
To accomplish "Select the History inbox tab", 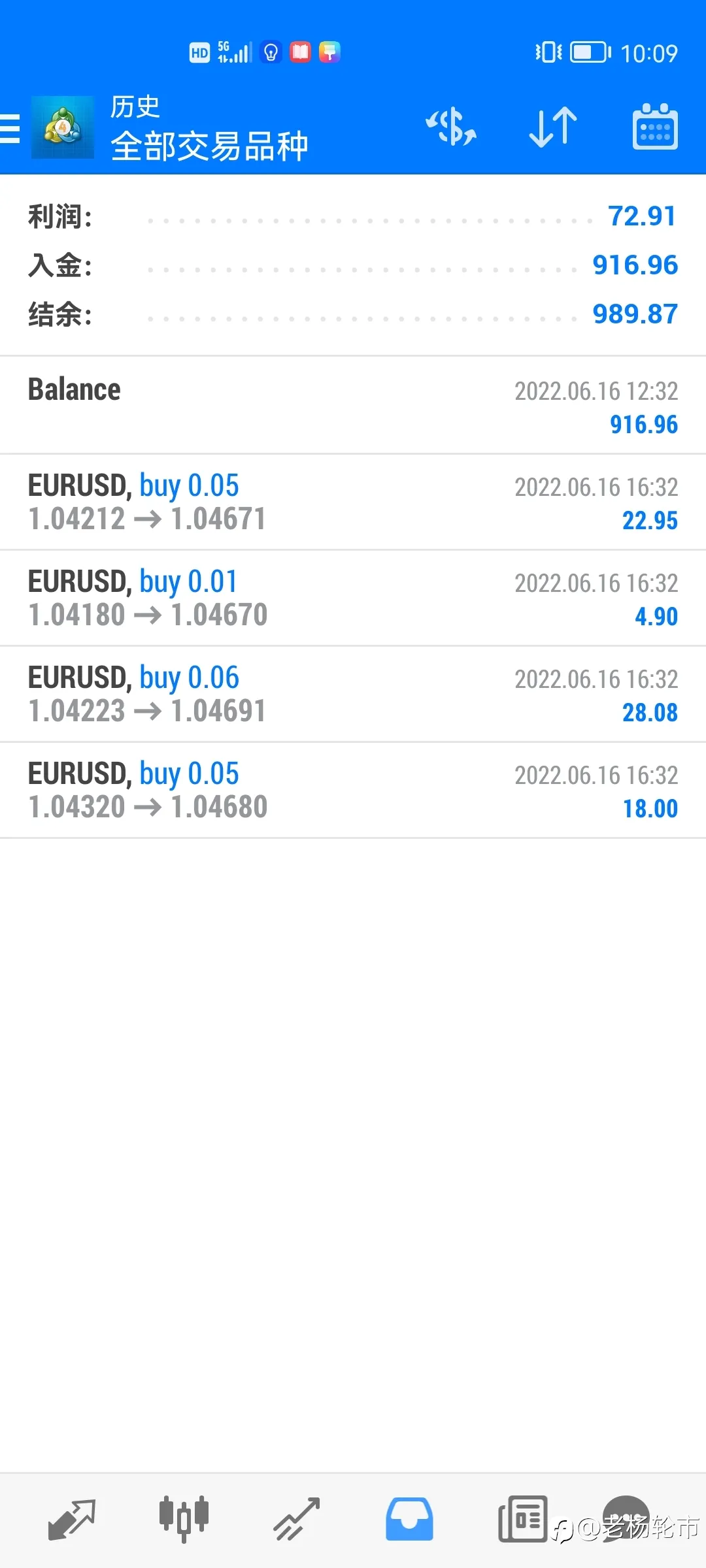I will pos(409,1520).
